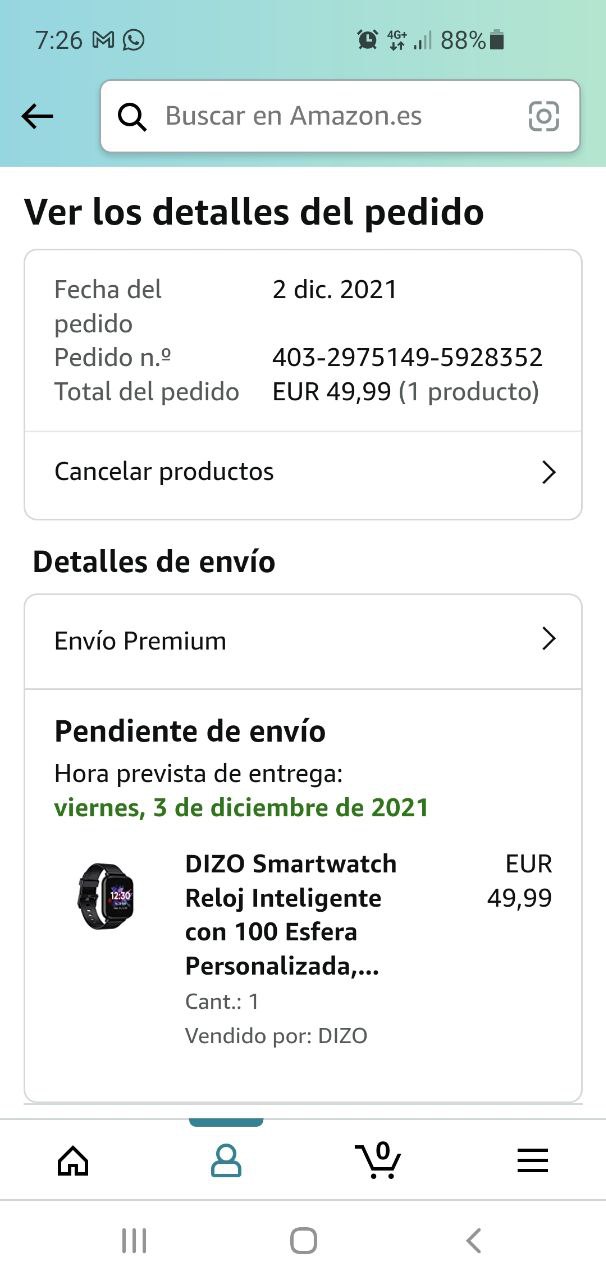
Task: Go to the Amazon home tab
Action: [73, 1160]
